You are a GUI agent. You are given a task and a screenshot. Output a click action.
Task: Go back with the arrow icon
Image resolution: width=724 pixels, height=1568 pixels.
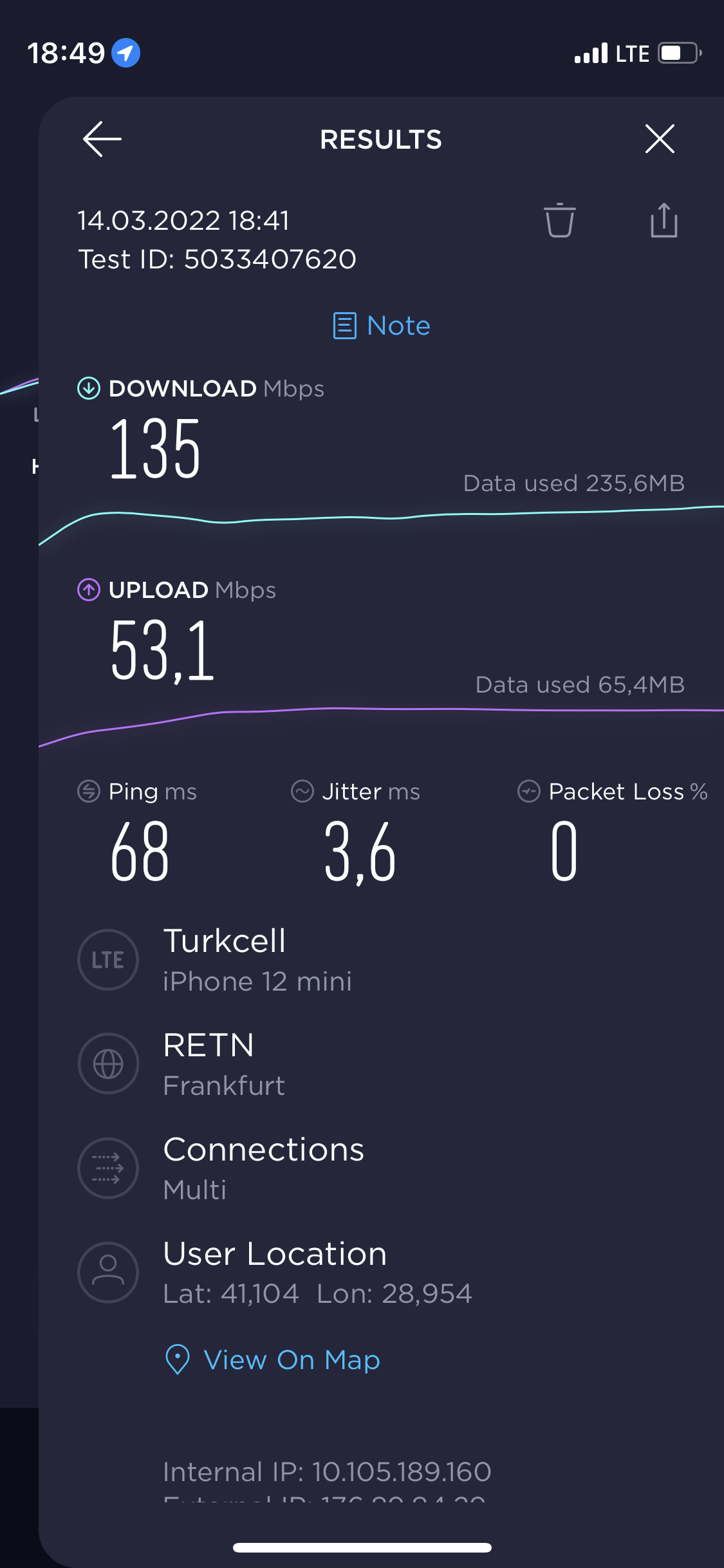(x=102, y=139)
